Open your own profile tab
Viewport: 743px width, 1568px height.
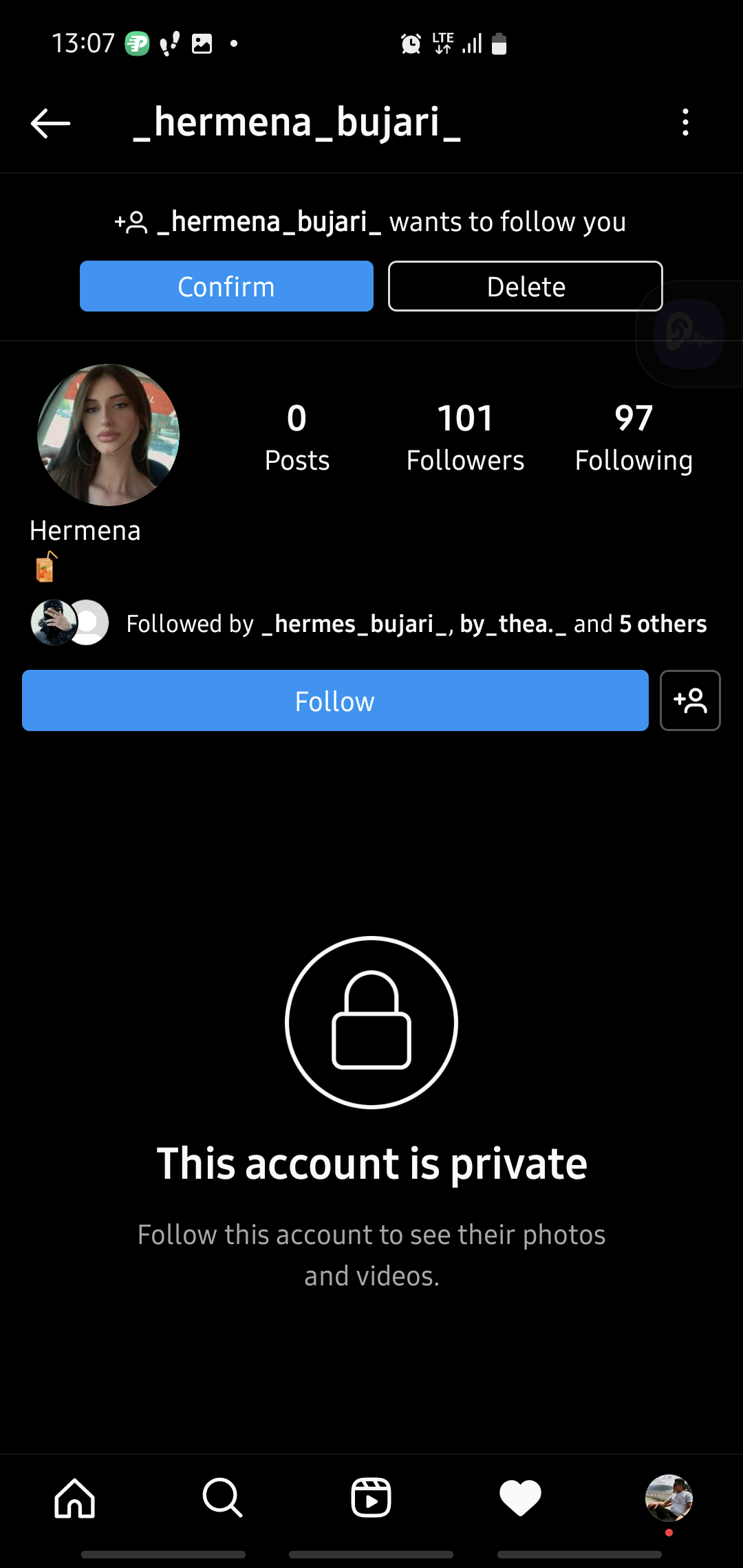click(669, 1498)
